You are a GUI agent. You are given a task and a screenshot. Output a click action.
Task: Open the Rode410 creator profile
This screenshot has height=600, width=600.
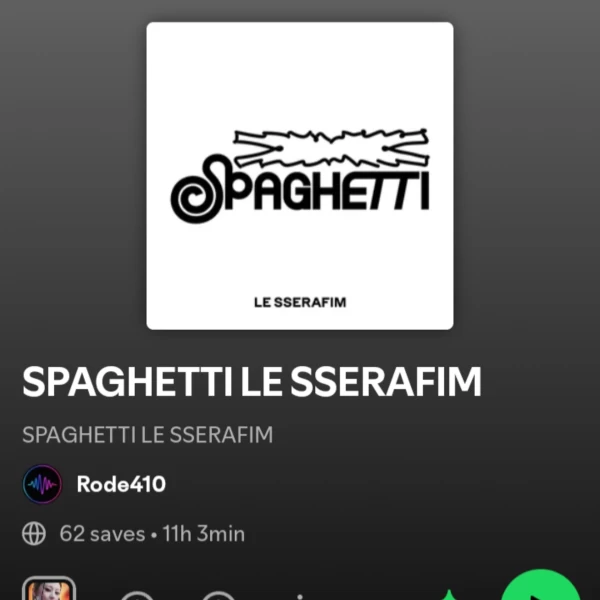120,485
